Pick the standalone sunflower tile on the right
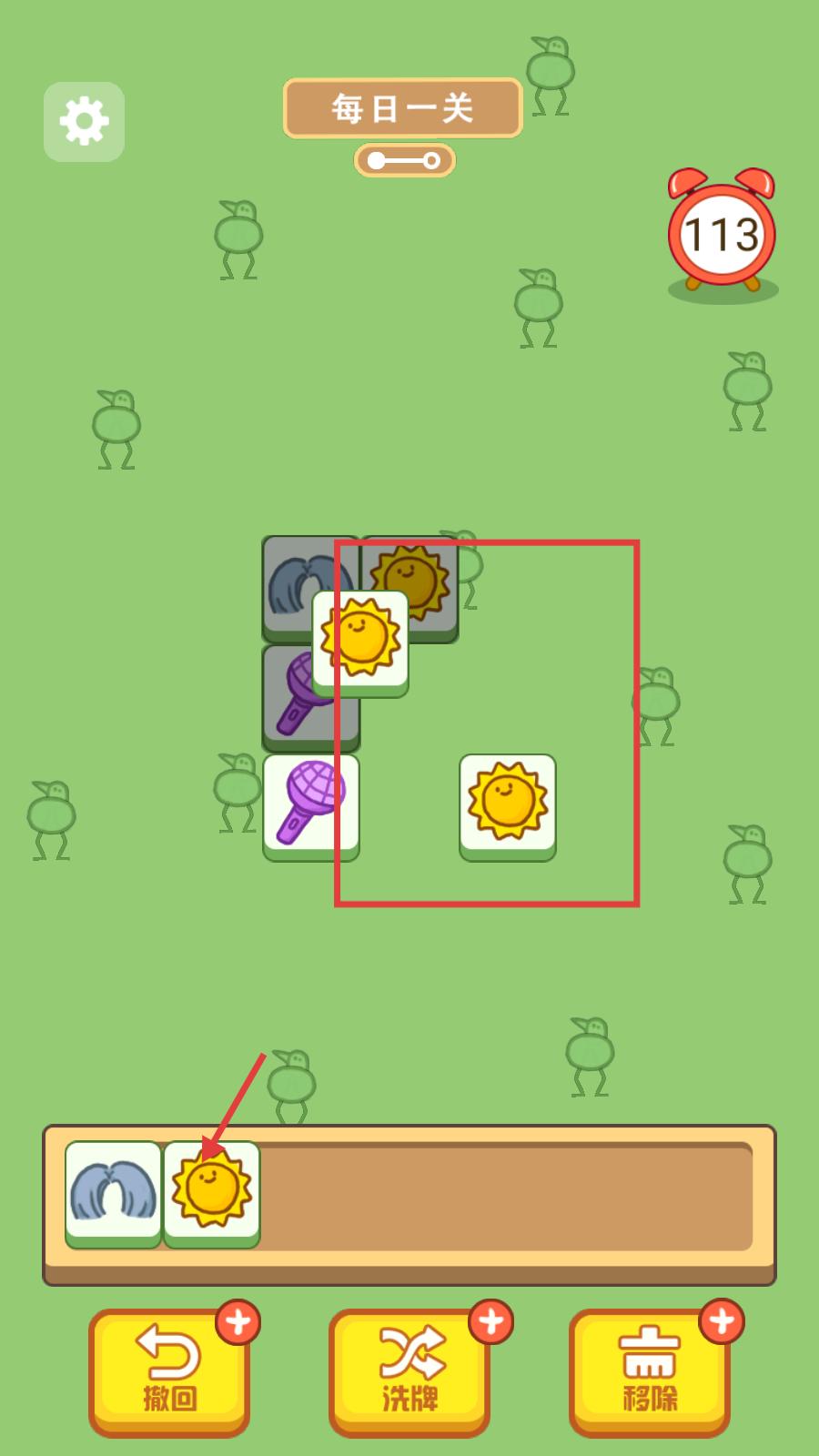This screenshot has width=819, height=1456. (508, 807)
